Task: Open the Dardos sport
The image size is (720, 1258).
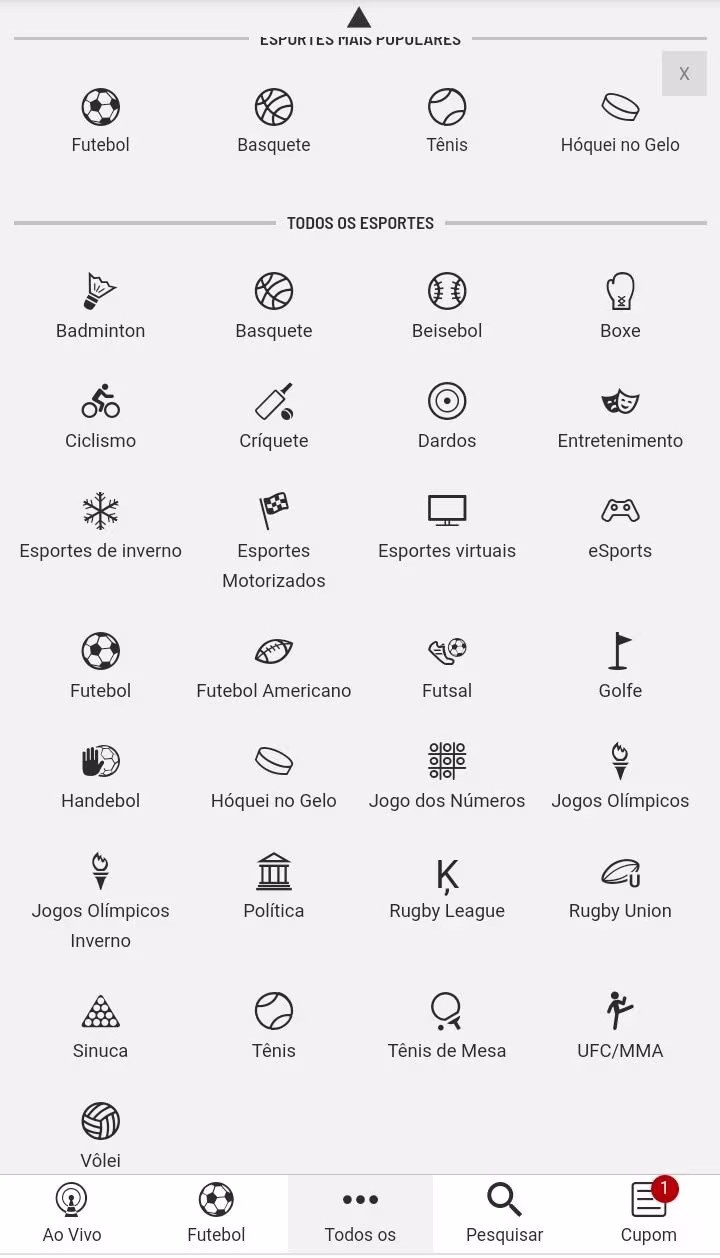Action: tap(447, 416)
